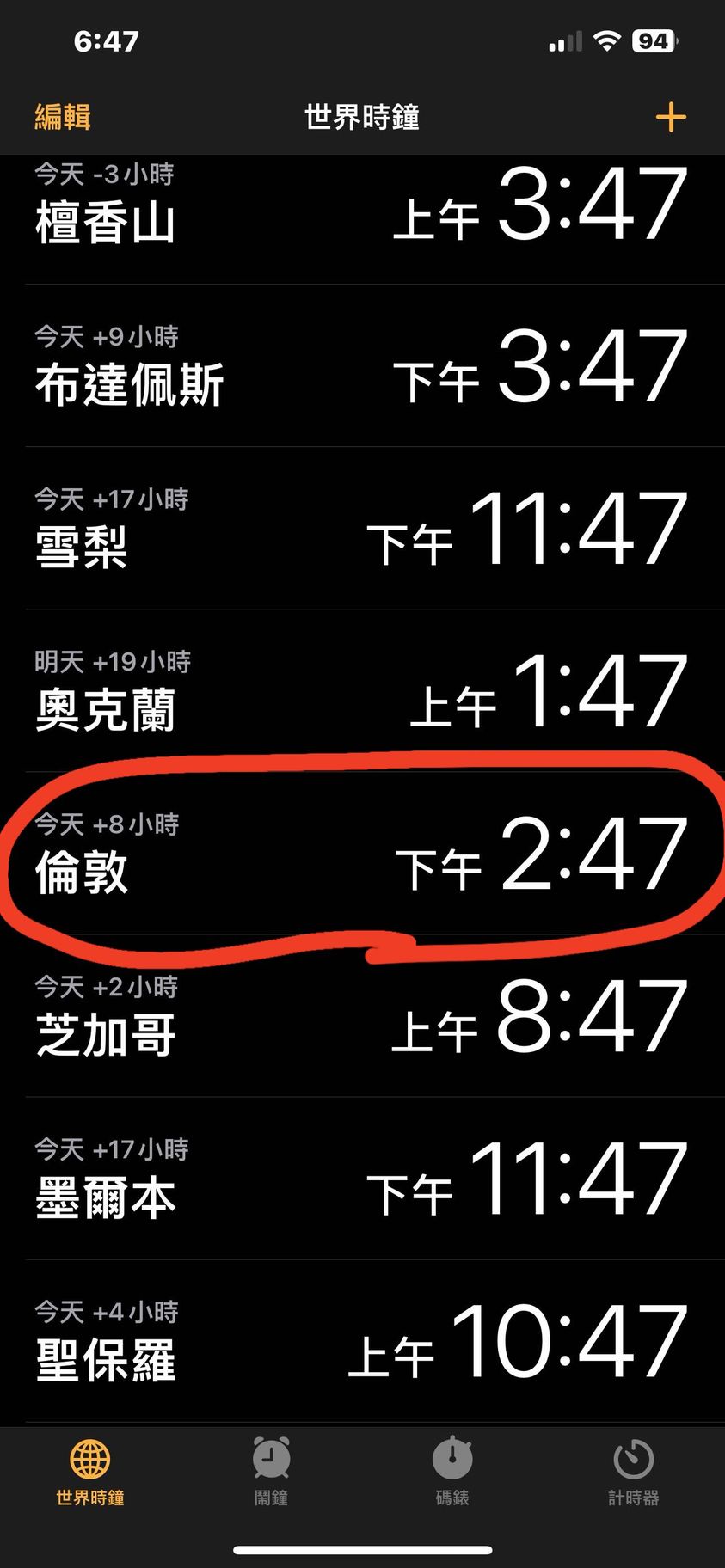Go to the 計時器 (Timer) tab
The height and width of the screenshot is (1568, 725).
(633, 1473)
